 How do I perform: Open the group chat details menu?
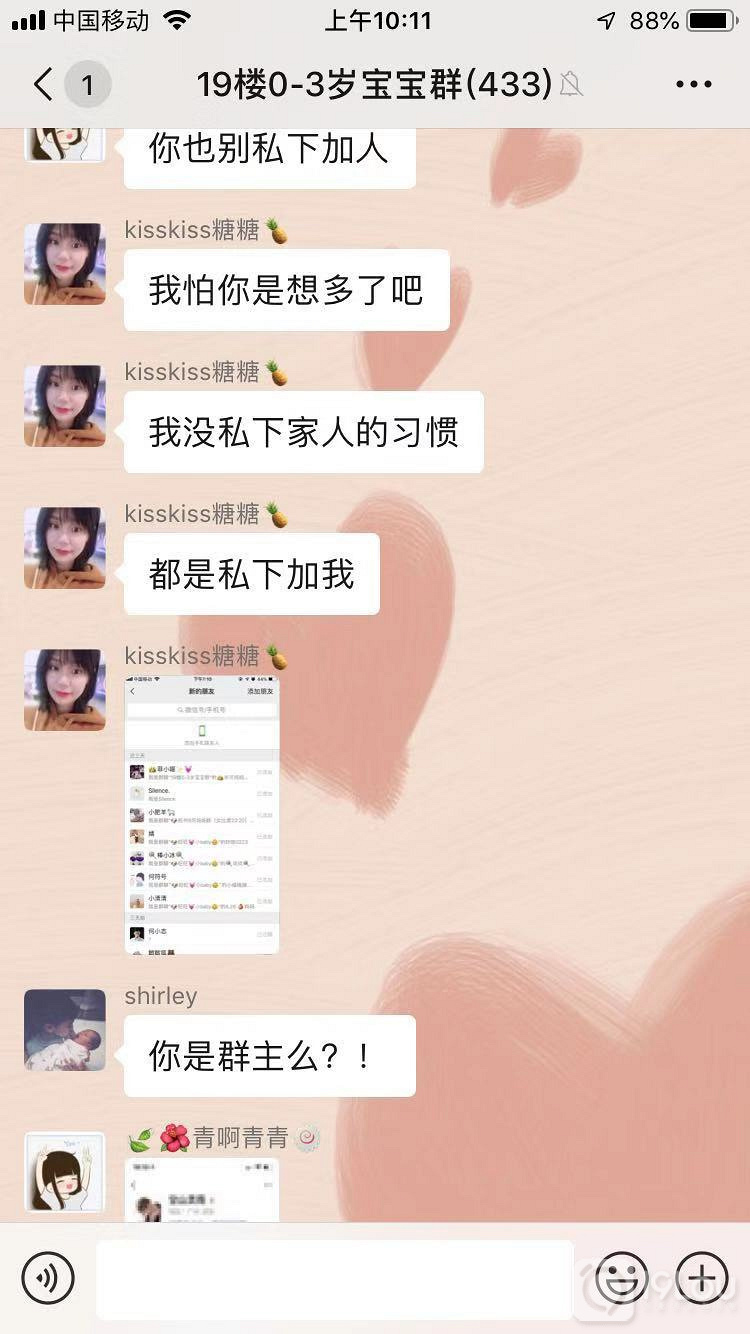tap(693, 84)
